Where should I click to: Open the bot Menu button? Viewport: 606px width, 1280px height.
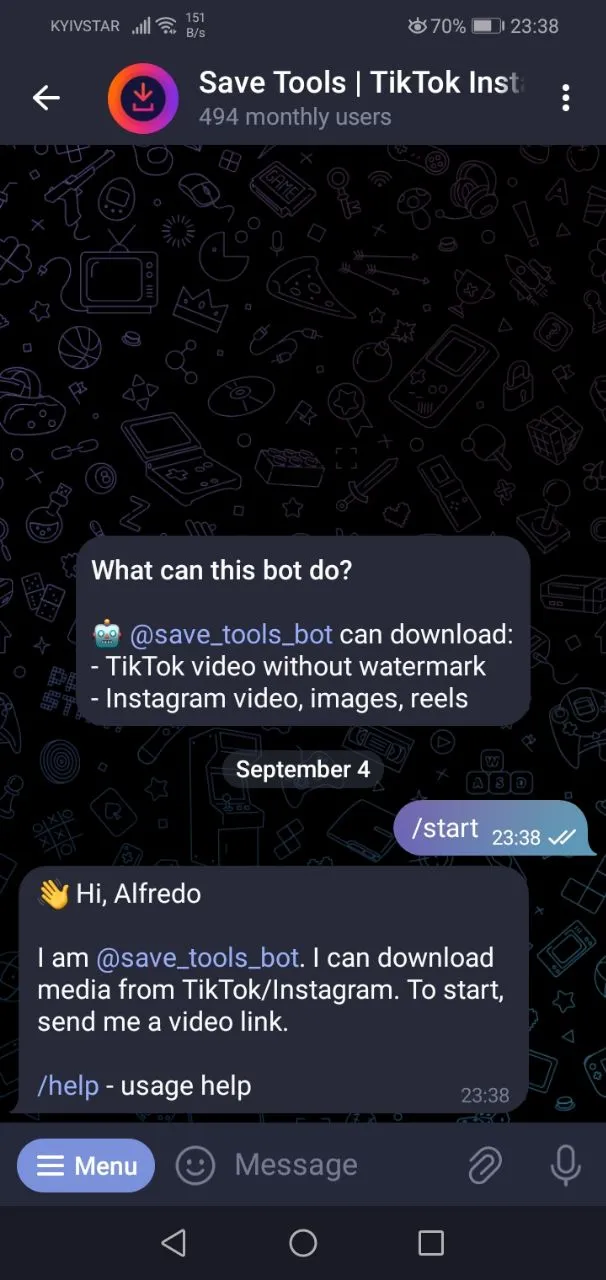point(86,1166)
